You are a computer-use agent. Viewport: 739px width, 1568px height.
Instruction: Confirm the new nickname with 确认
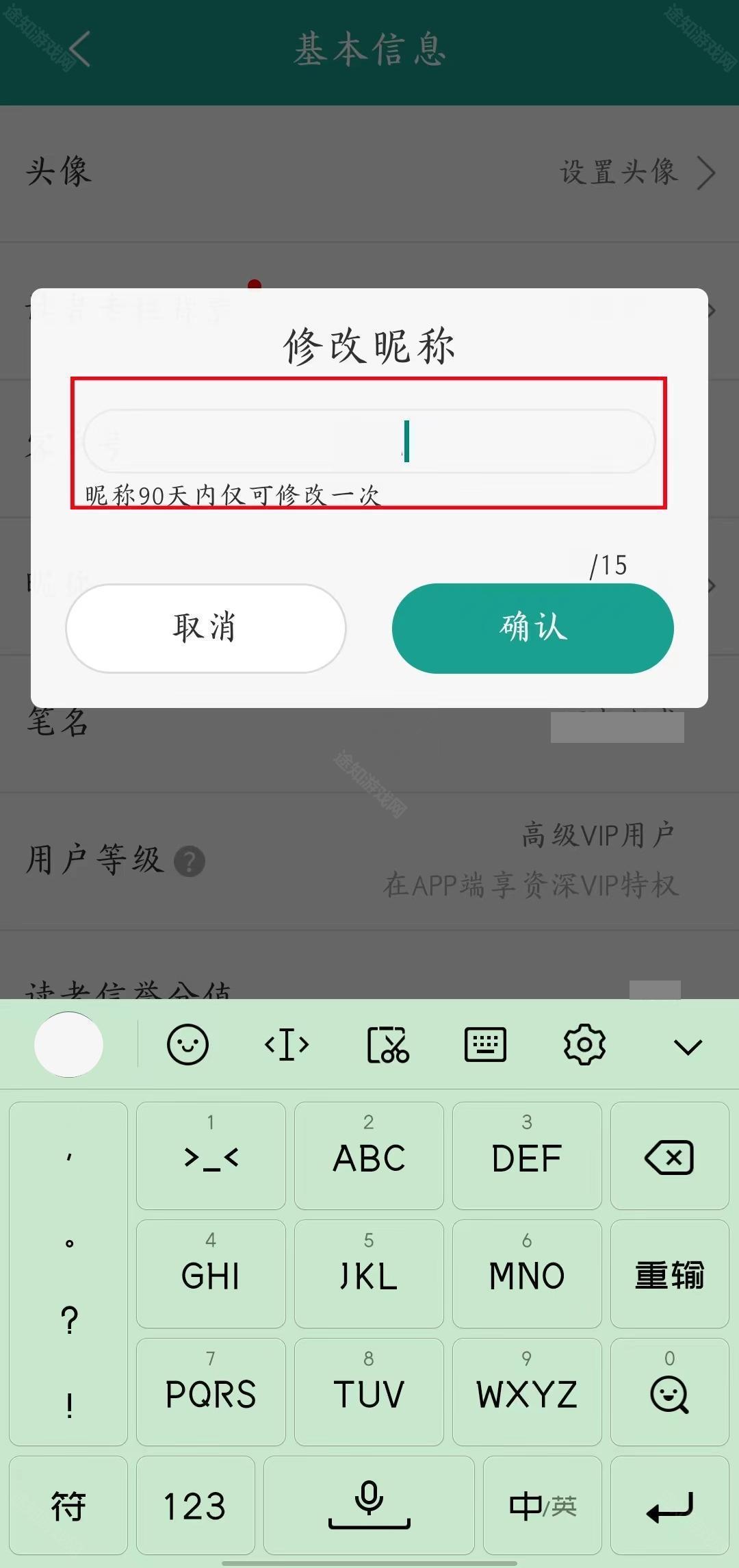[532, 628]
